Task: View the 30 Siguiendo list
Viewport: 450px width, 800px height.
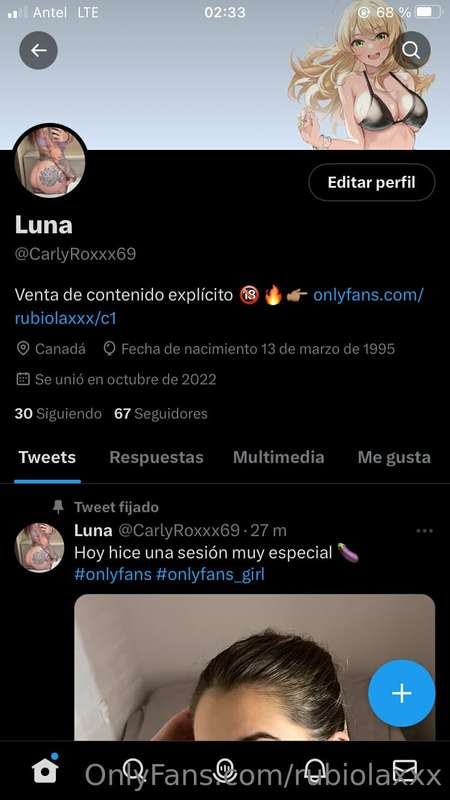Action: coord(58,413)
